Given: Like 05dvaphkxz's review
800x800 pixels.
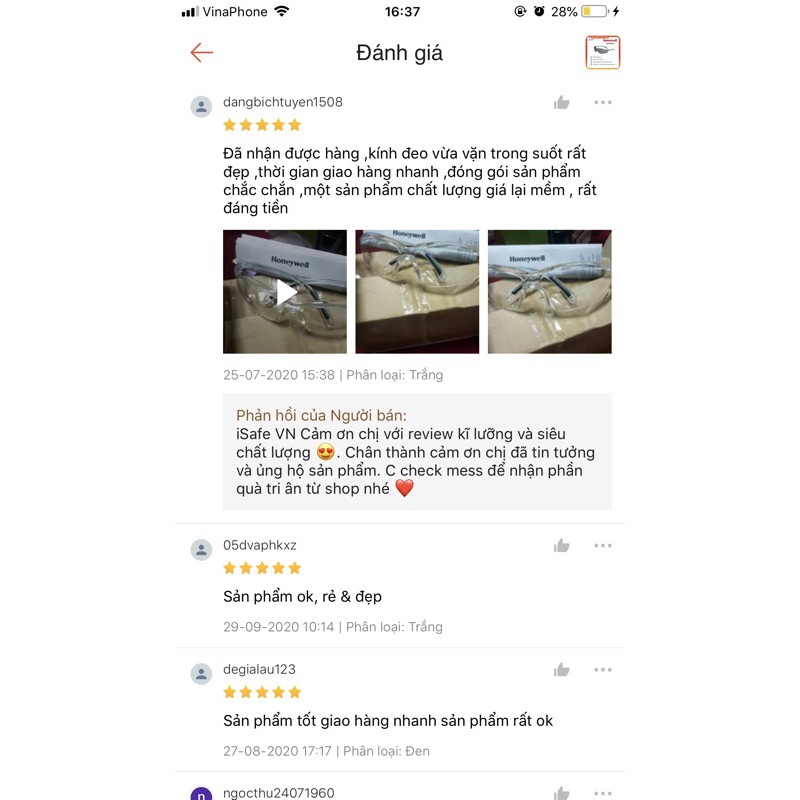Looking at the screenshot, I should coord(562,545).
